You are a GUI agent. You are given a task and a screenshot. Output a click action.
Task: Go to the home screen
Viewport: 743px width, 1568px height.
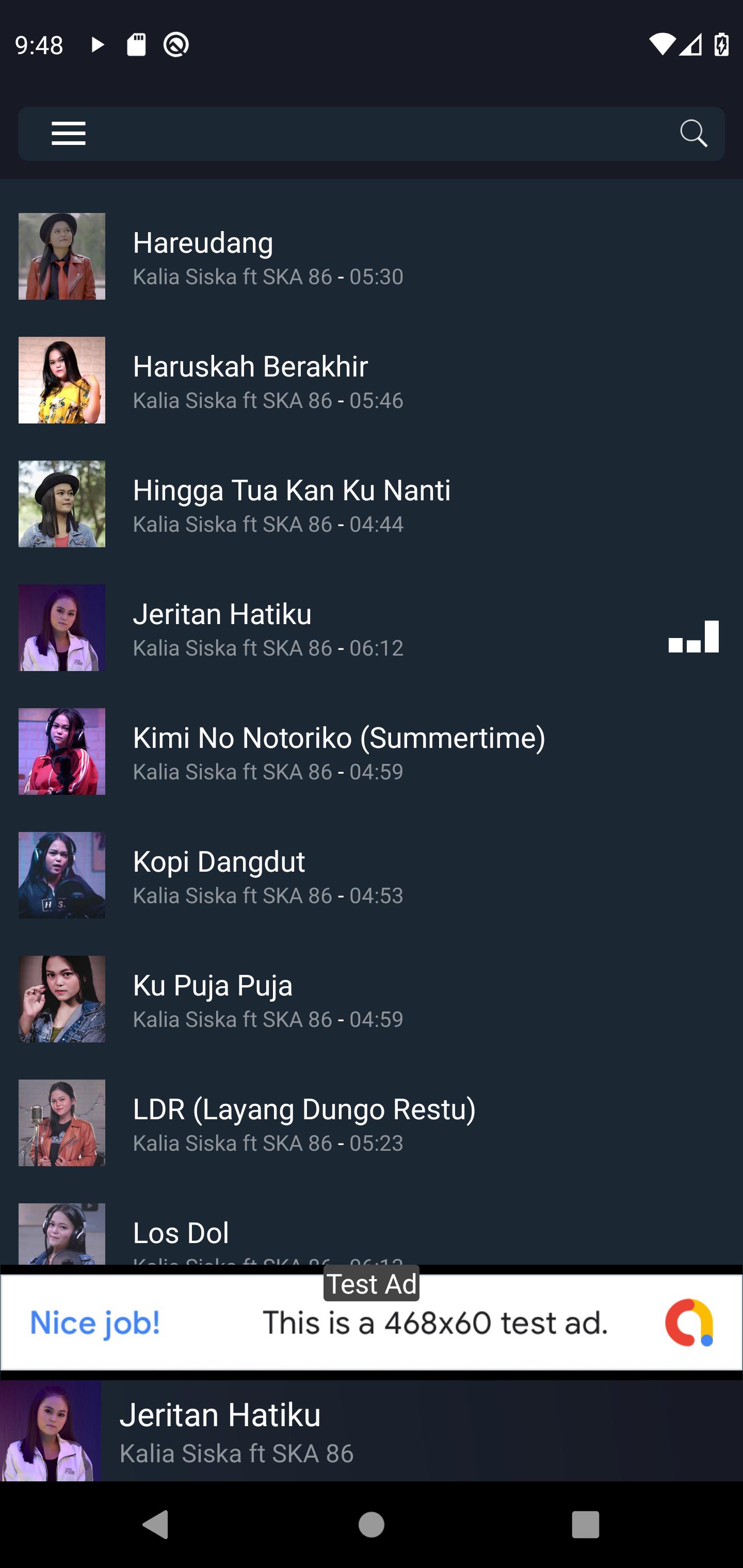[372, 1525]
